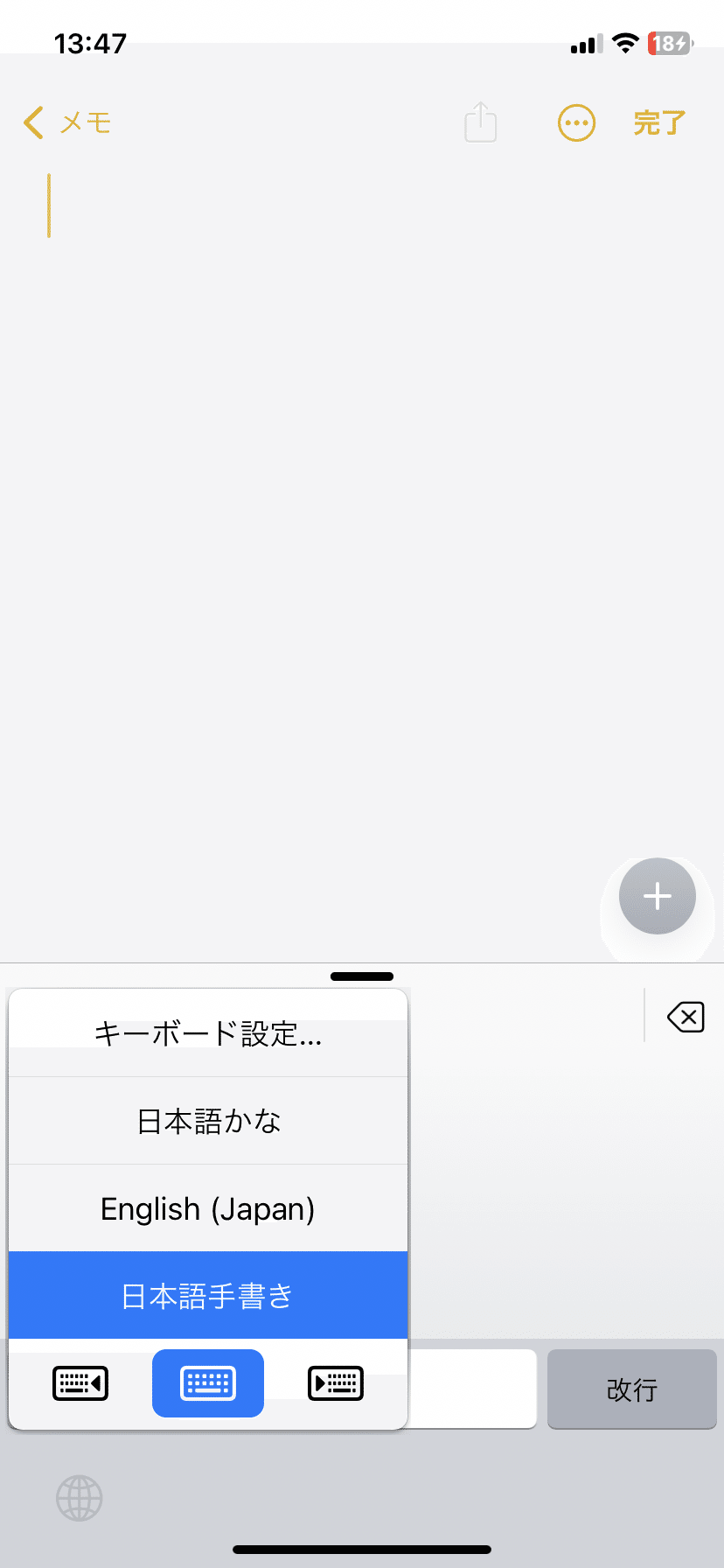Tap 完了 to finish editing

(659, 123)
